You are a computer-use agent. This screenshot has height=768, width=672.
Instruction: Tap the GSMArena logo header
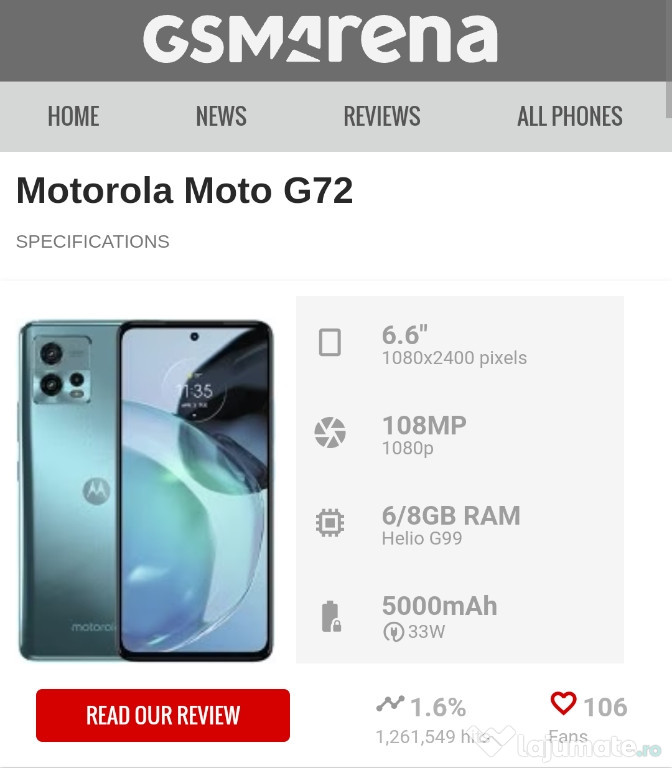320,40
